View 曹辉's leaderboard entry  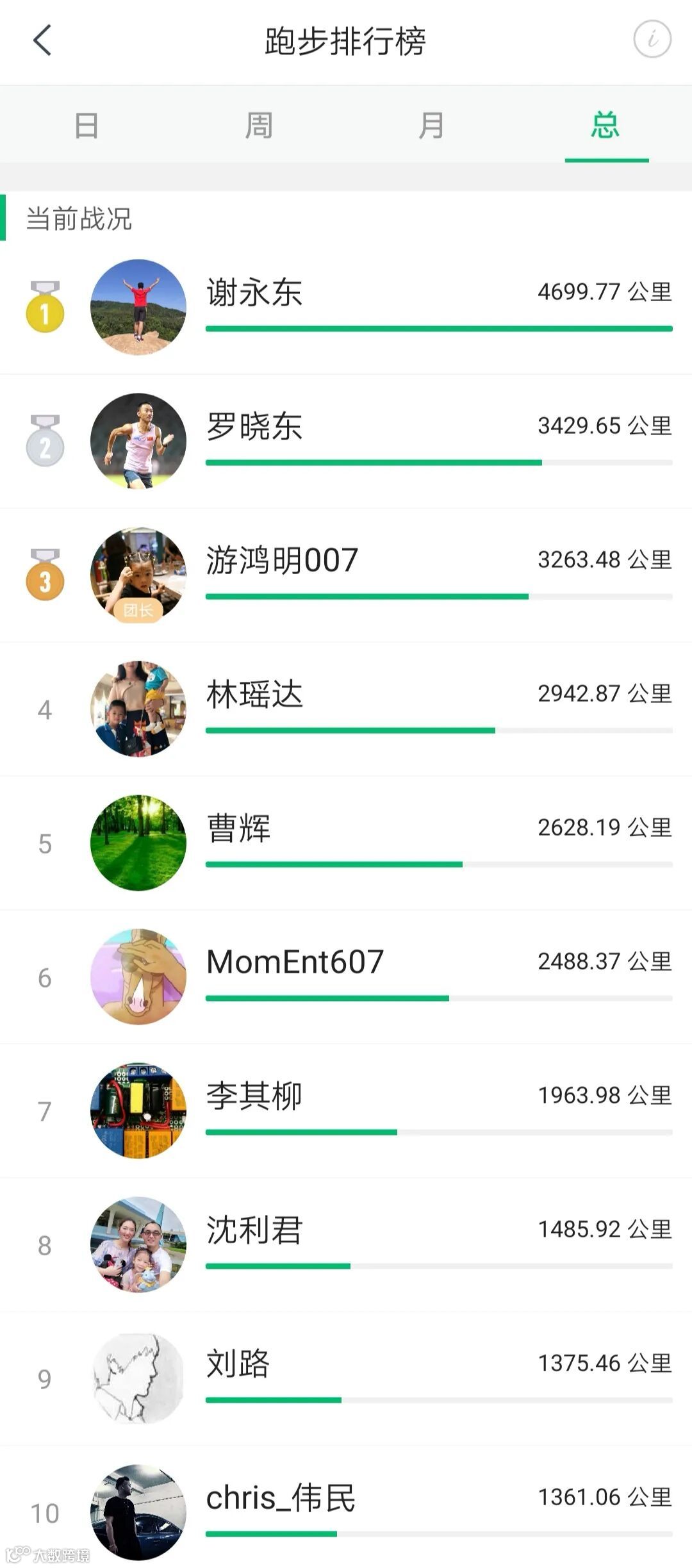point(346,843)
